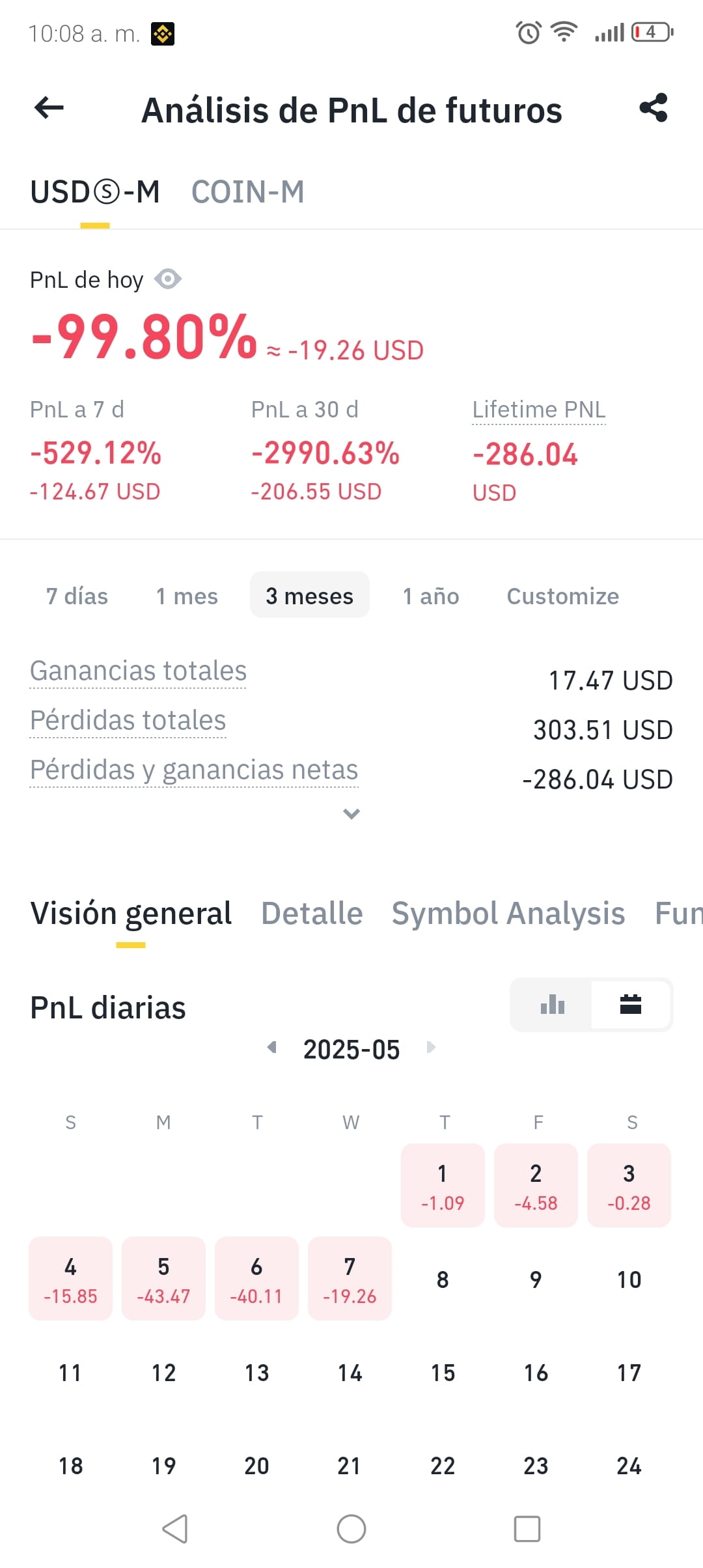Go back using the top-left arrow
Screen dimensions: 703x1568
pyautogui.click(x=49, y=108)
